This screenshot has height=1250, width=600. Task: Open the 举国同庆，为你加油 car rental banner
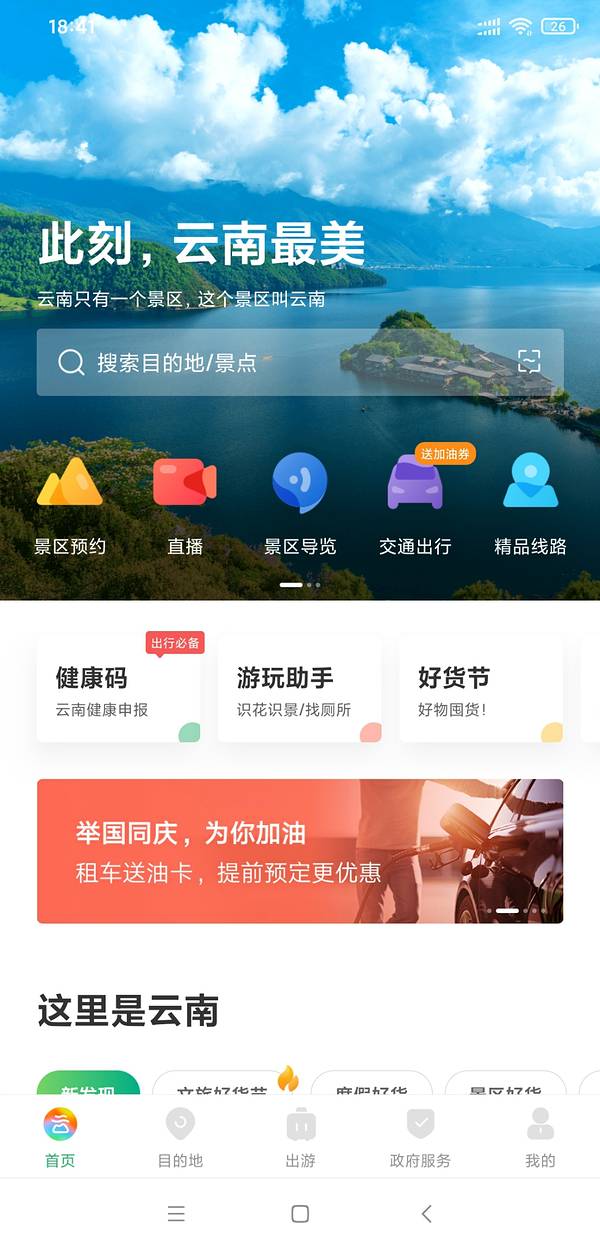pyautogui.click(x=300, y=851)
